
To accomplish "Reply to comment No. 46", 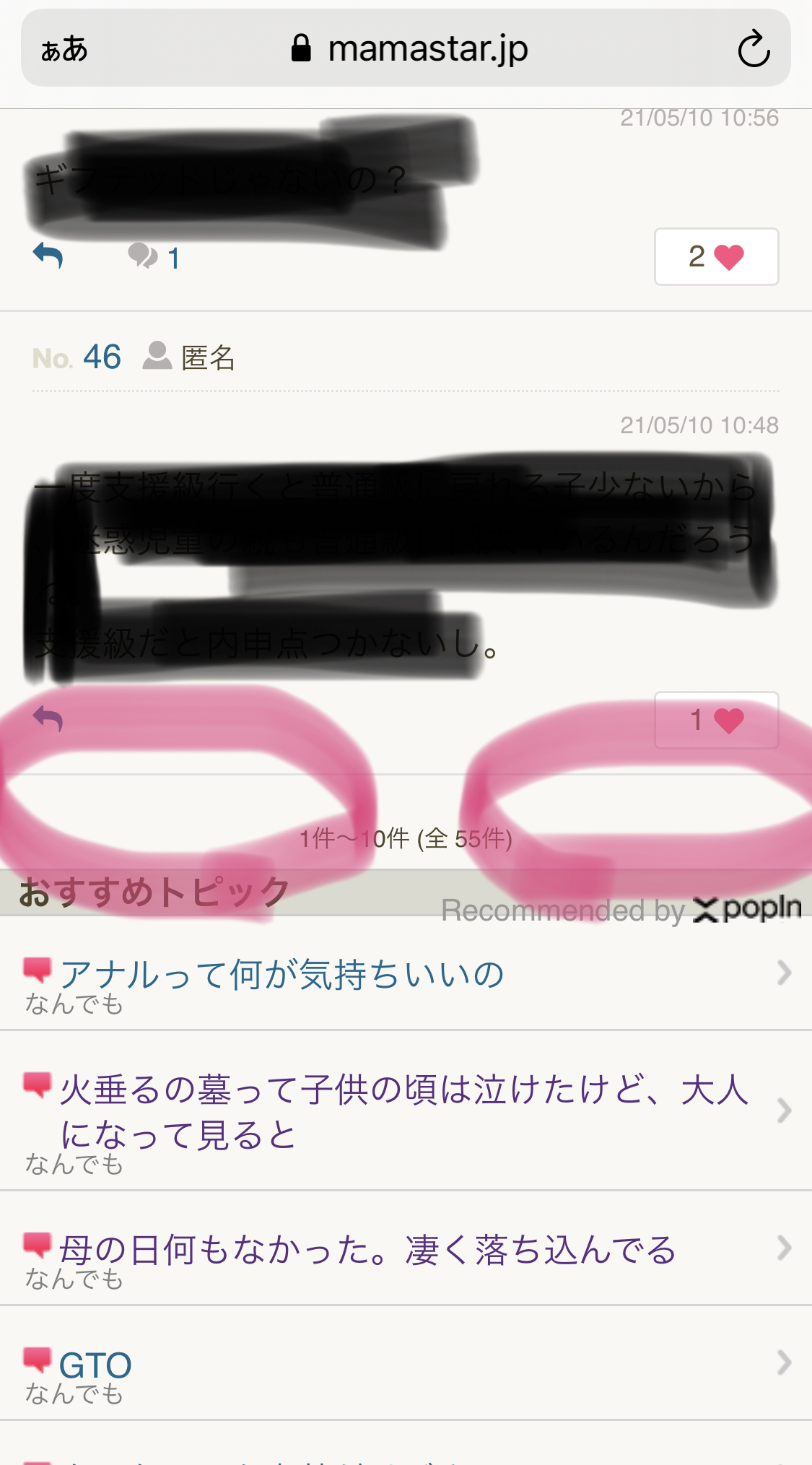I will [48, 719].
